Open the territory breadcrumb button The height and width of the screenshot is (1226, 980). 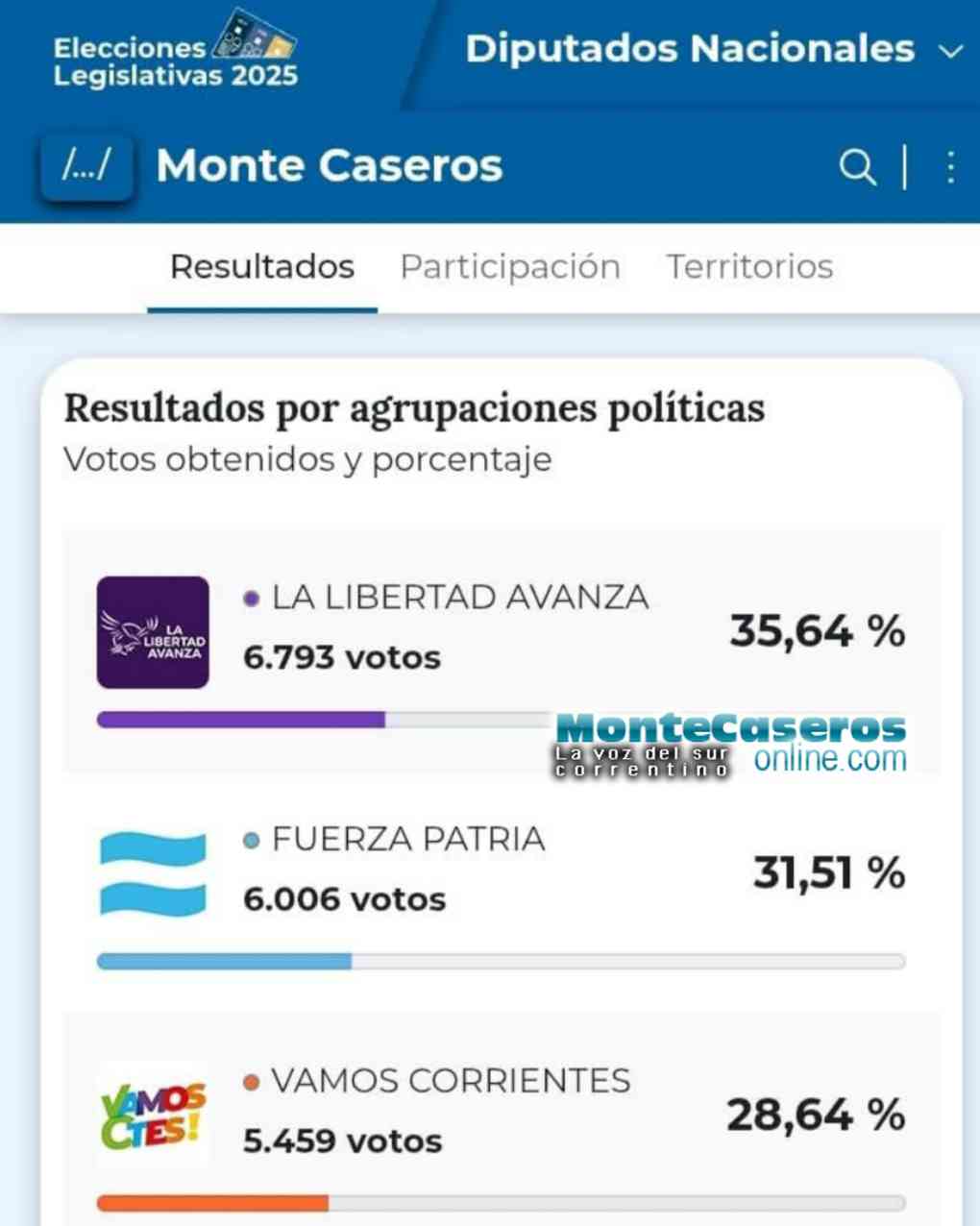86,166
